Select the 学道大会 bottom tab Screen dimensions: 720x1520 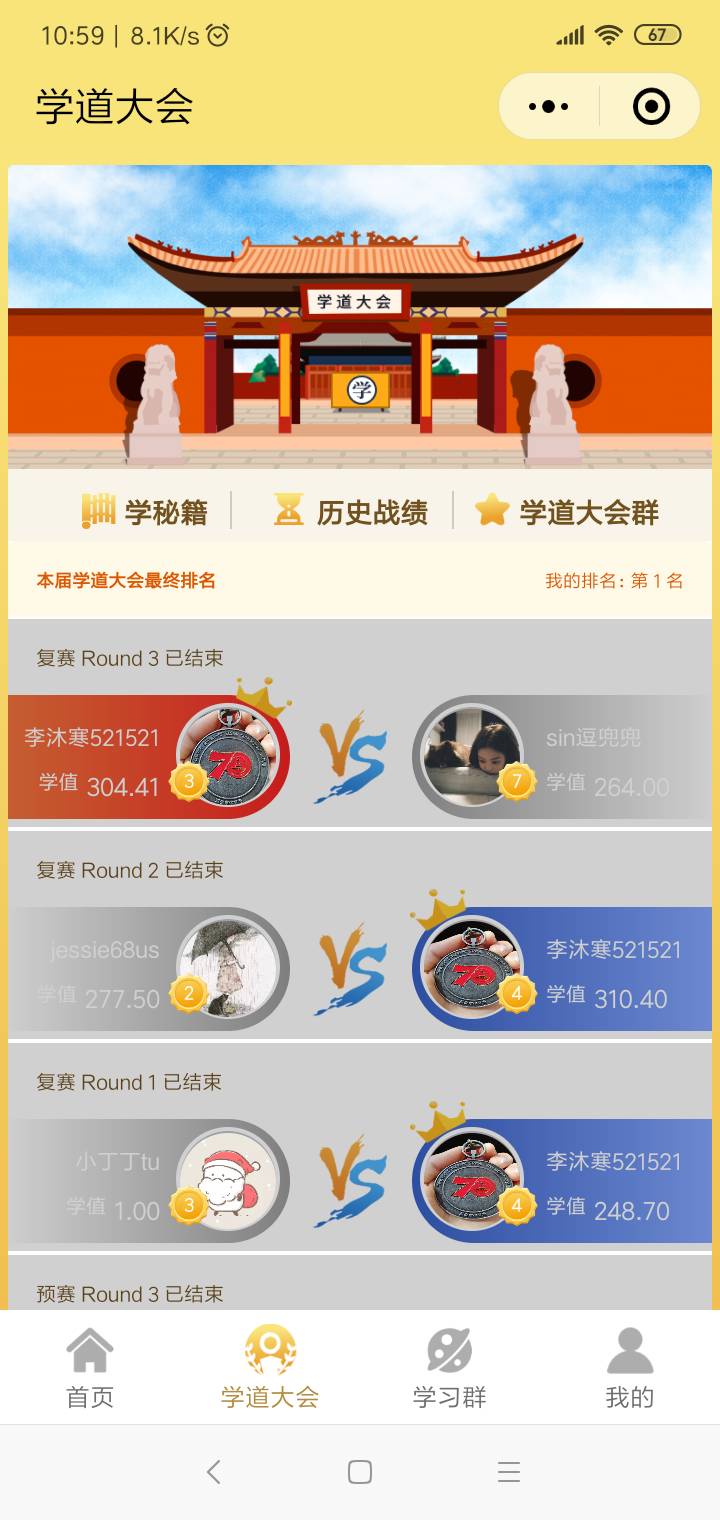[x=270, y=1368]
